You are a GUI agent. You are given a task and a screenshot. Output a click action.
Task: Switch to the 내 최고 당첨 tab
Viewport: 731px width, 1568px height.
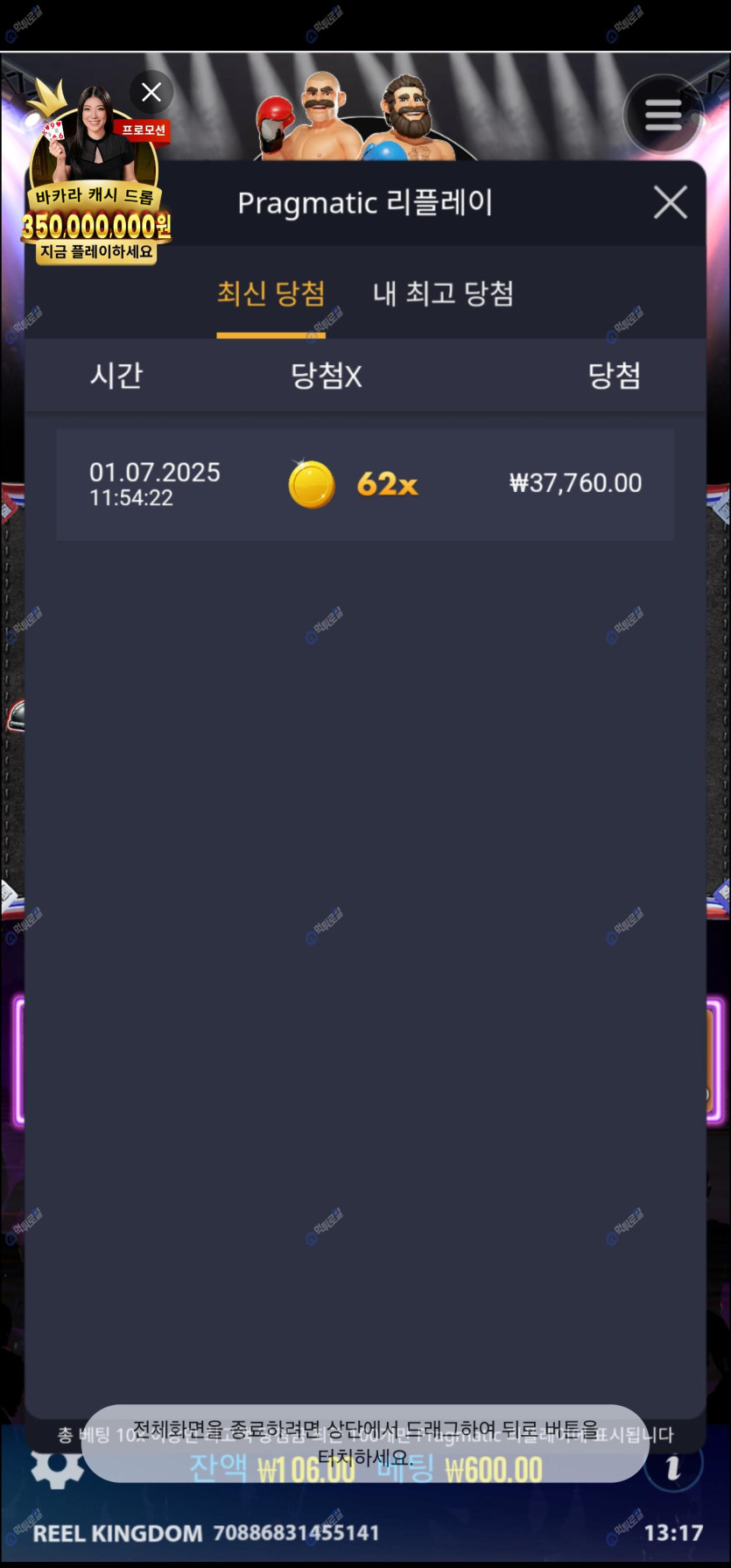coord(443,294)
